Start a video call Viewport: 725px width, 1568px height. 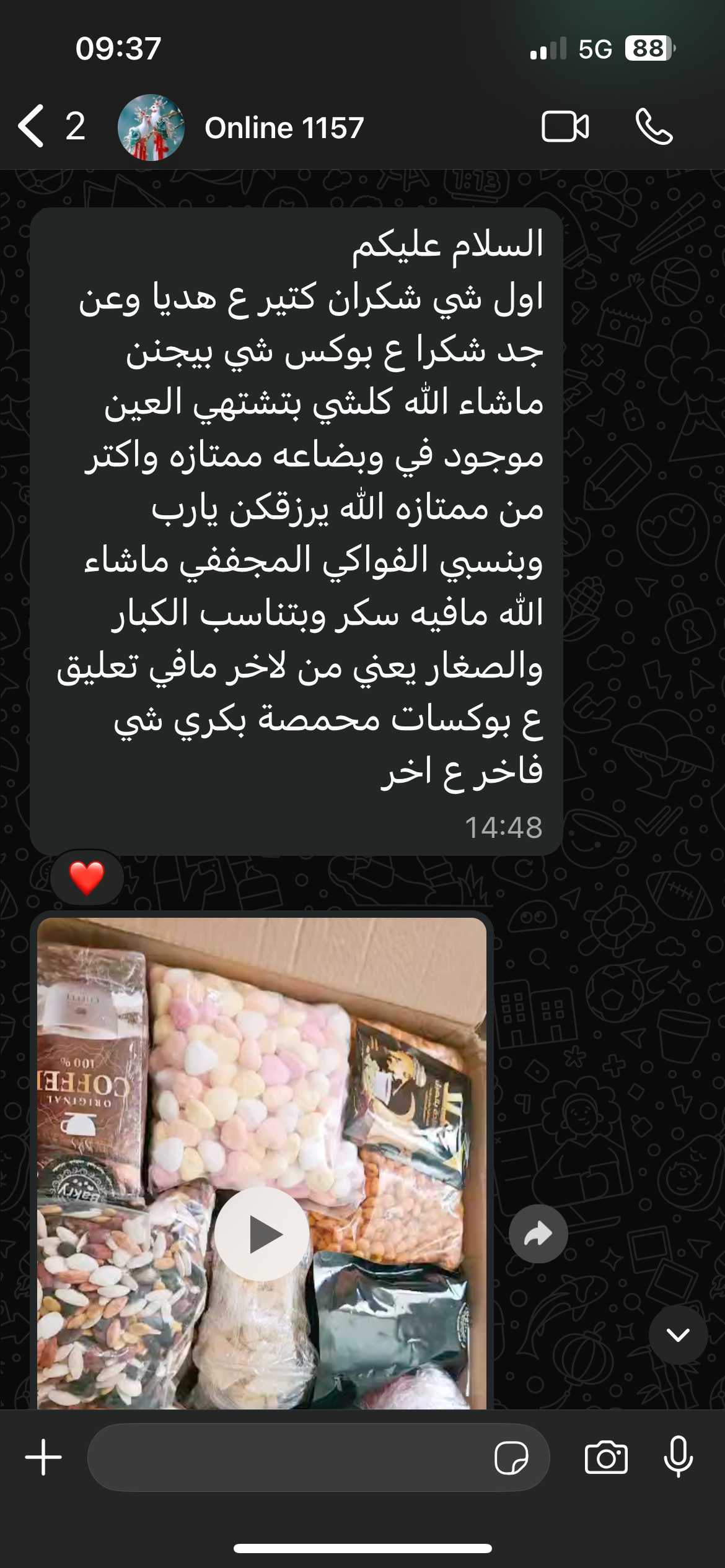[x=565, y=127]
